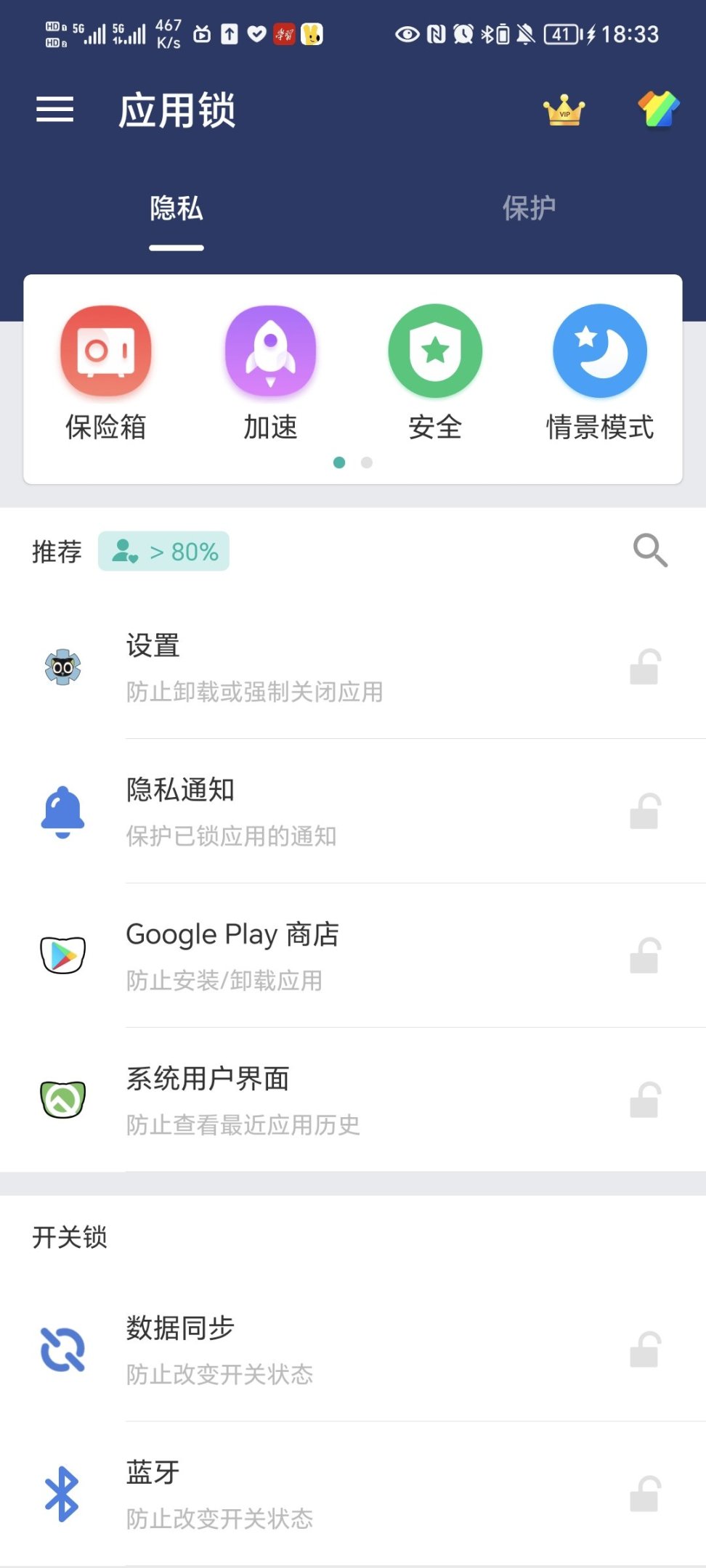Screen dimensions: 706x1568
Task: Toggle lock for 系统用户界面
Action: (644, 1101)
